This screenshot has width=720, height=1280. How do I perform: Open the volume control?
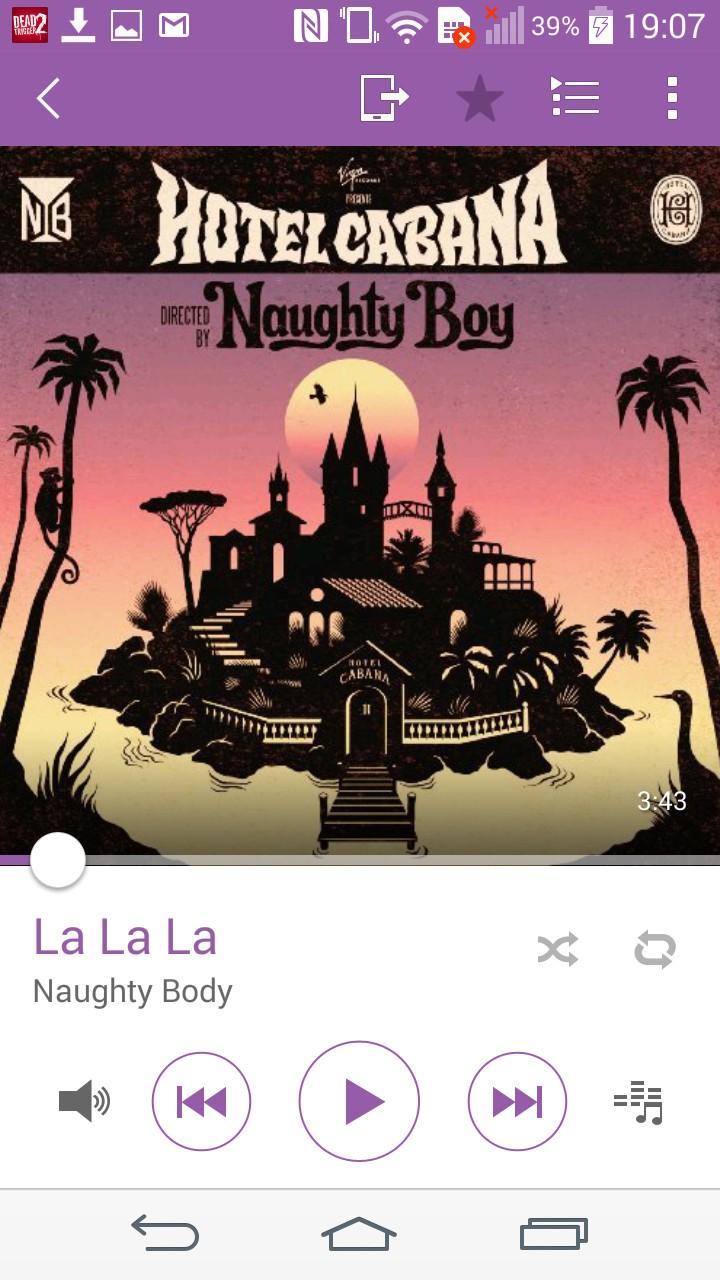84,1102
